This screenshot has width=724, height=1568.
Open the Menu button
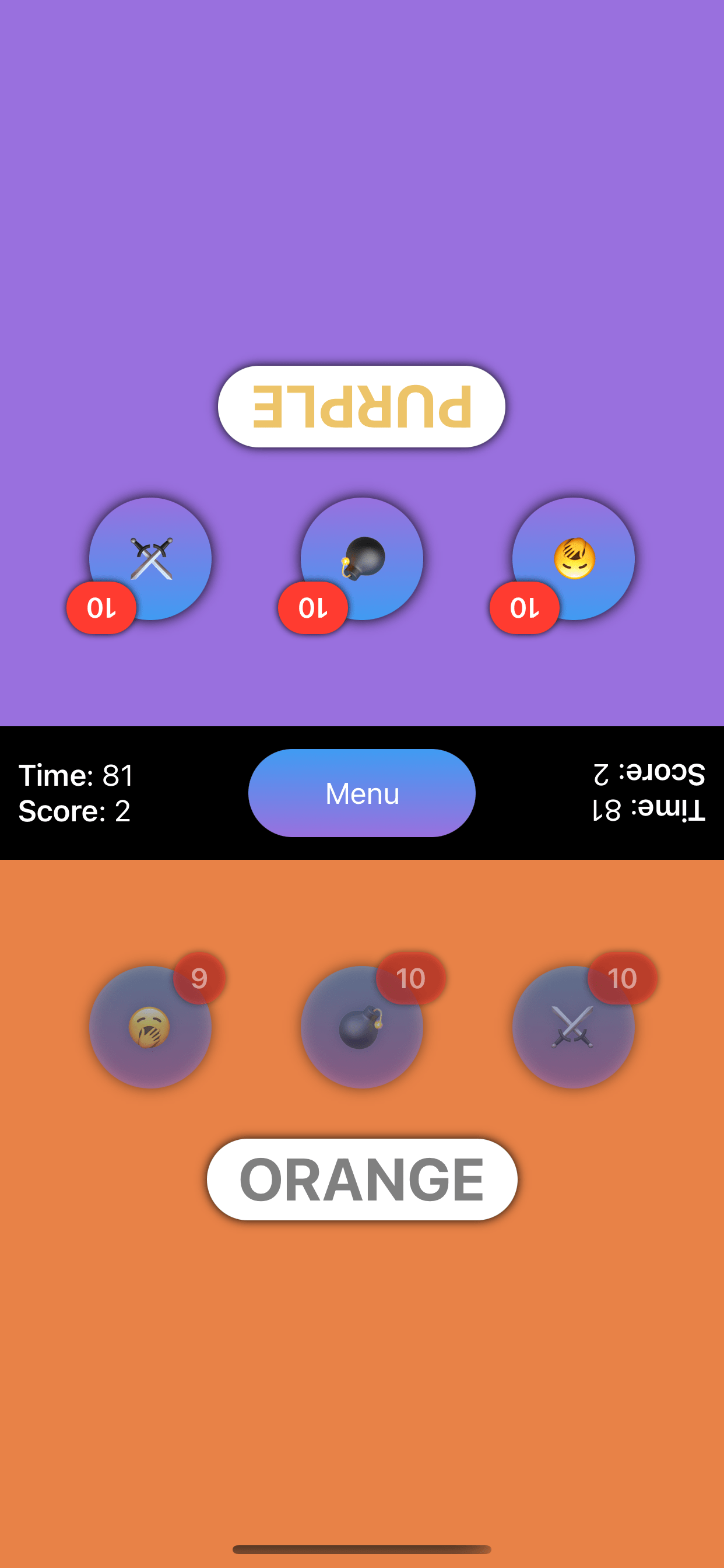[361, 793]
